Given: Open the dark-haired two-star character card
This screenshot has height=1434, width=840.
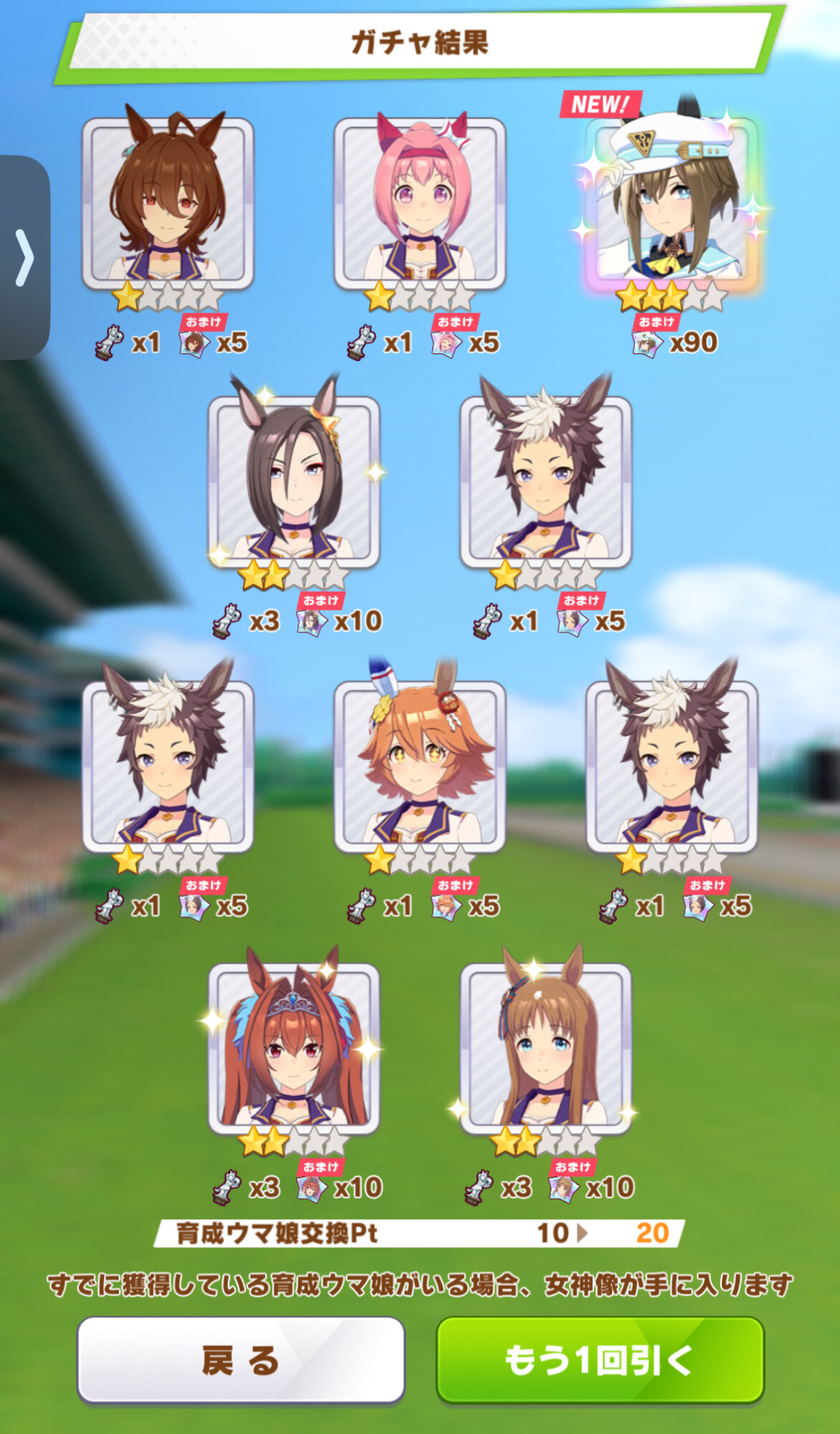Looking at the screenshot, I should pos(294,482).
